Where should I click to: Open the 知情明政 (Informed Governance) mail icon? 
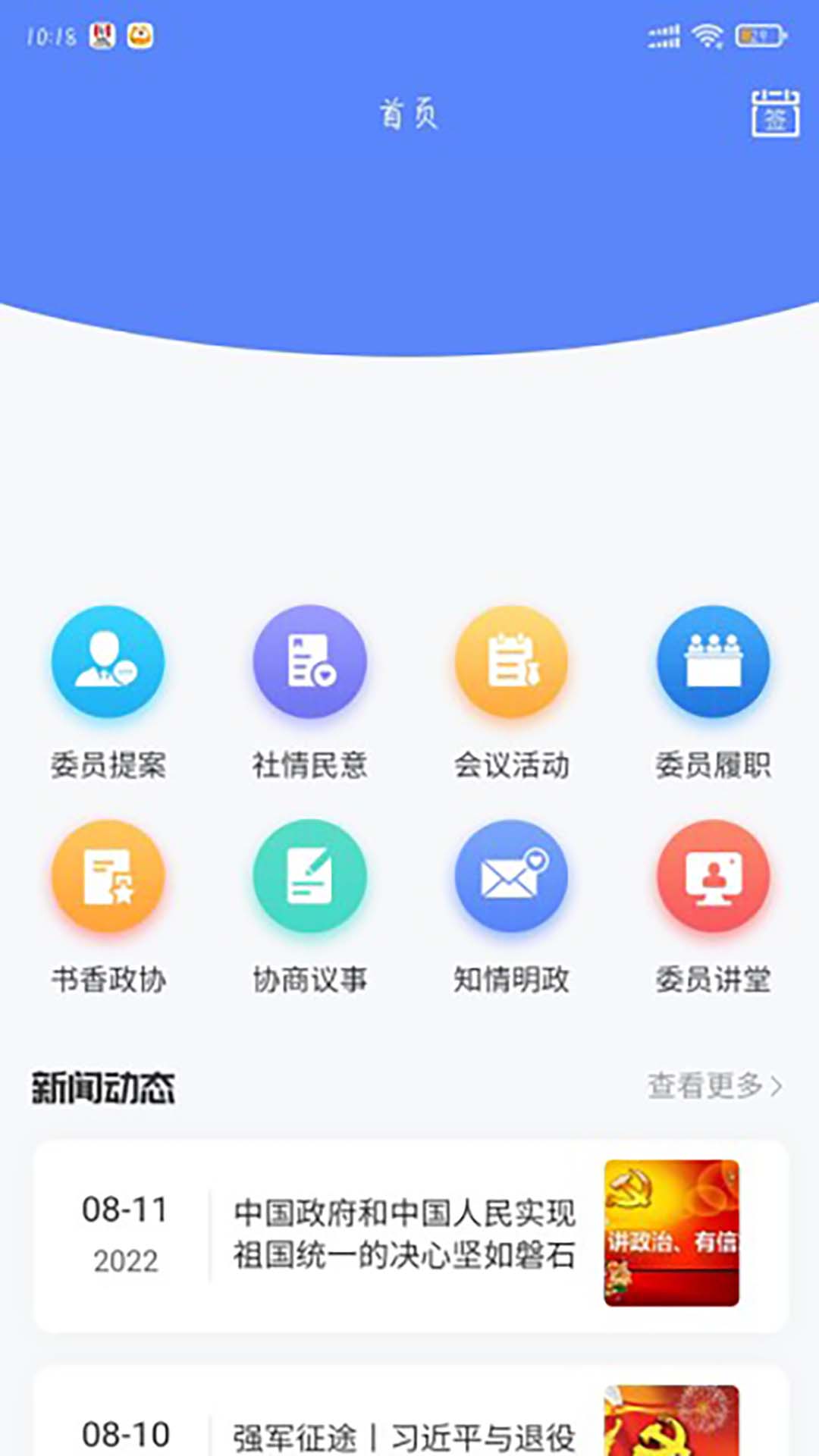[511, 876]
